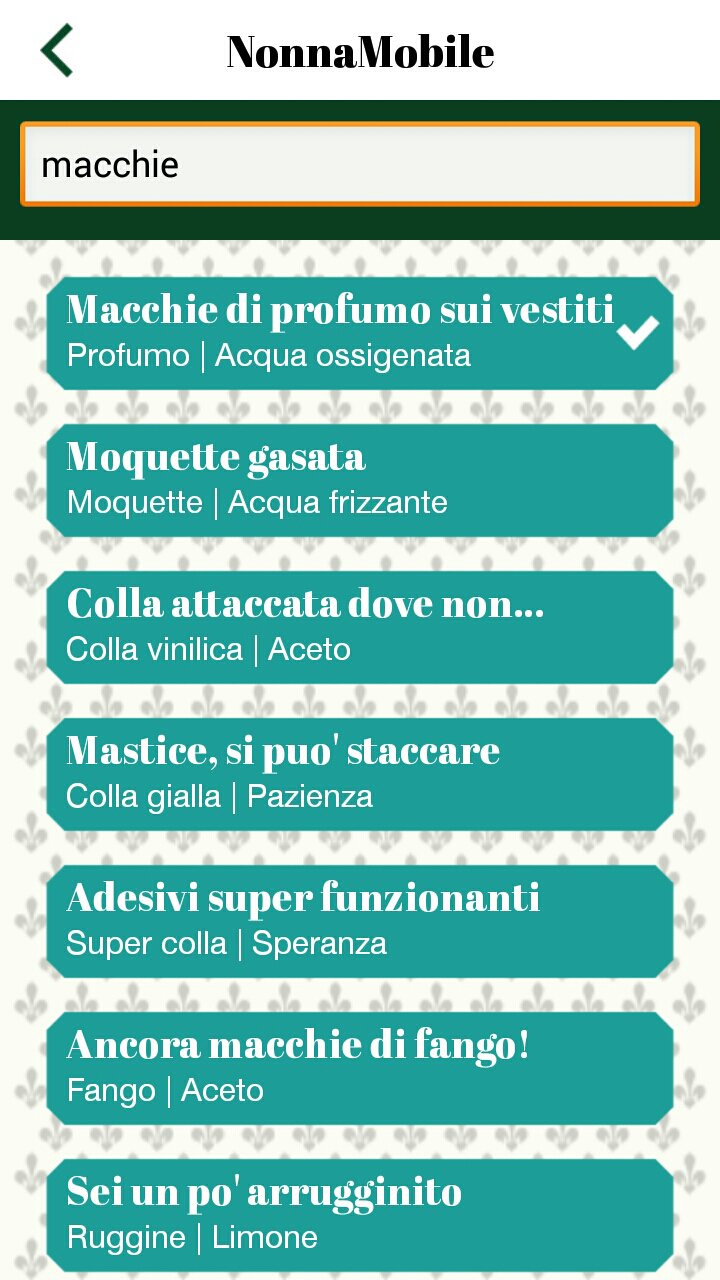Open the 'Moquette gasata' tip

(x=360, y=480)
